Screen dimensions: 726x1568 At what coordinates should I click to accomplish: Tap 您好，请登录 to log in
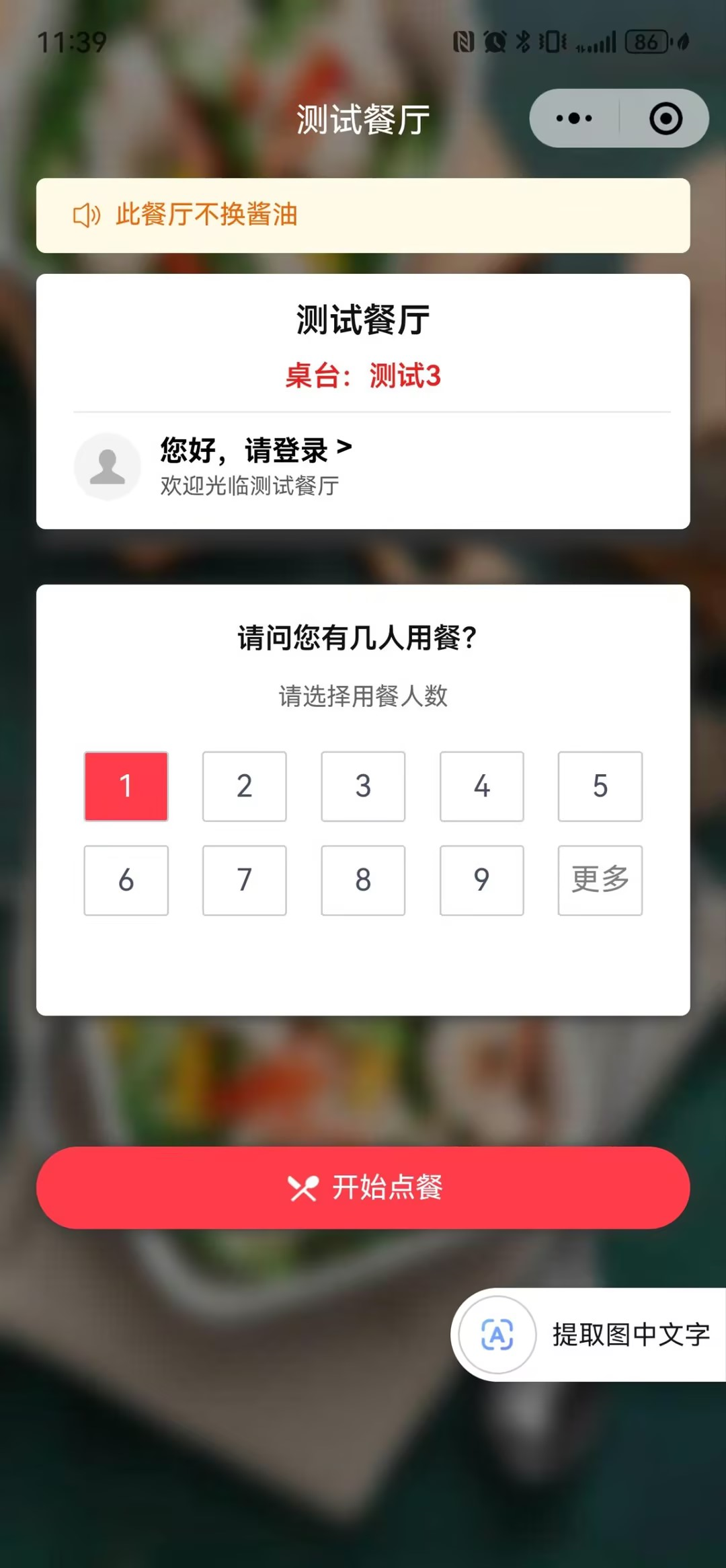click(255, 449)
